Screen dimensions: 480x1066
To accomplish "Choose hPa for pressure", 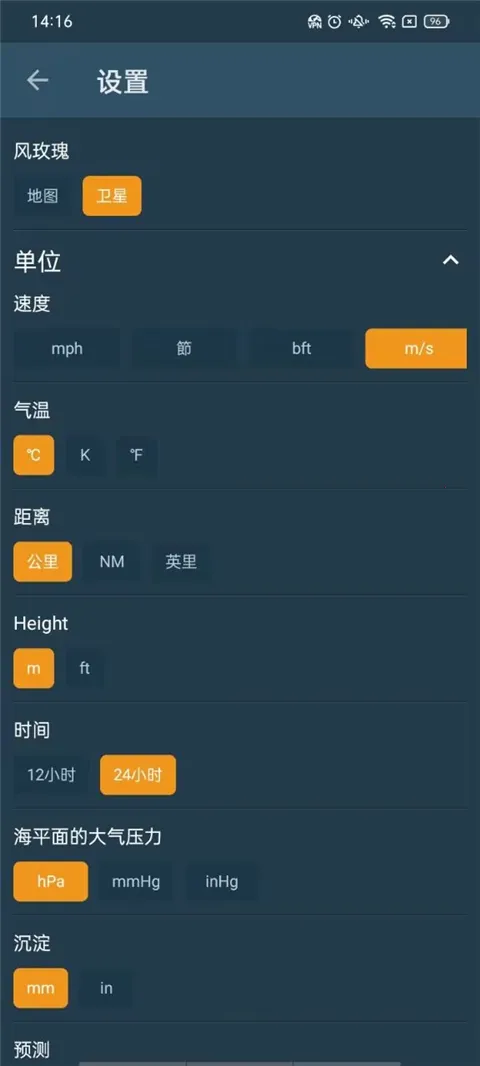I will pyautogui.click(x=51, y=882).
